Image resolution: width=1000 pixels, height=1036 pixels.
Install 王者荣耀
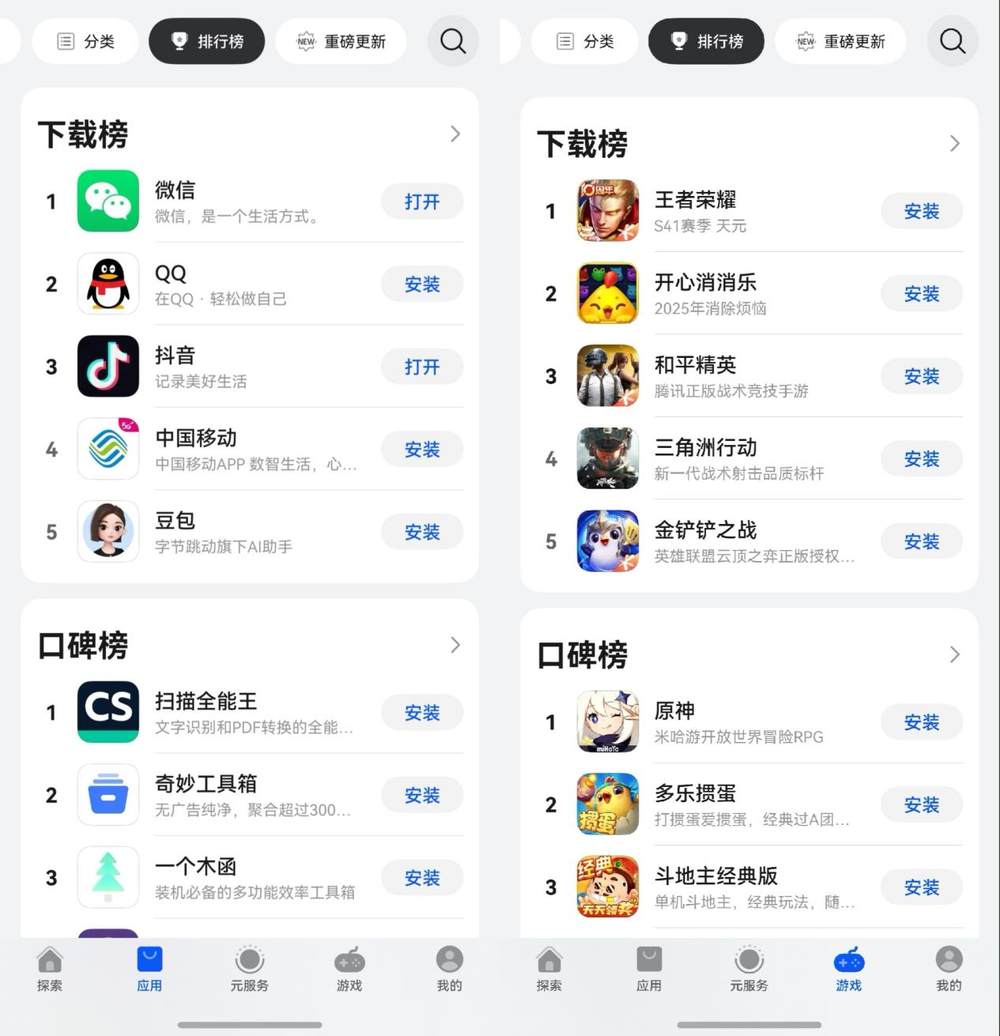tap(921, 211)
